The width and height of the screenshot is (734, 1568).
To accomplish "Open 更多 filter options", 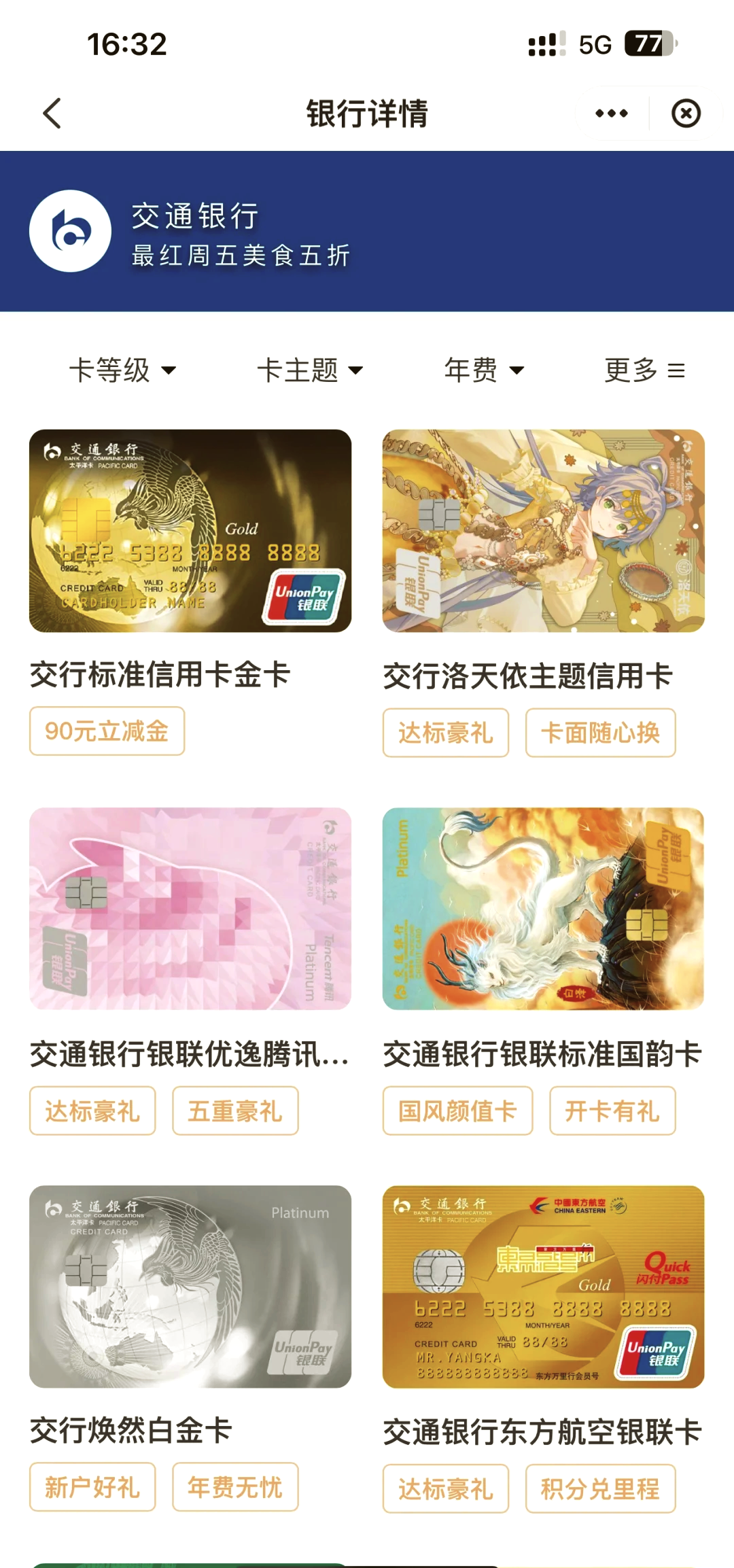I will coord(644,370).
